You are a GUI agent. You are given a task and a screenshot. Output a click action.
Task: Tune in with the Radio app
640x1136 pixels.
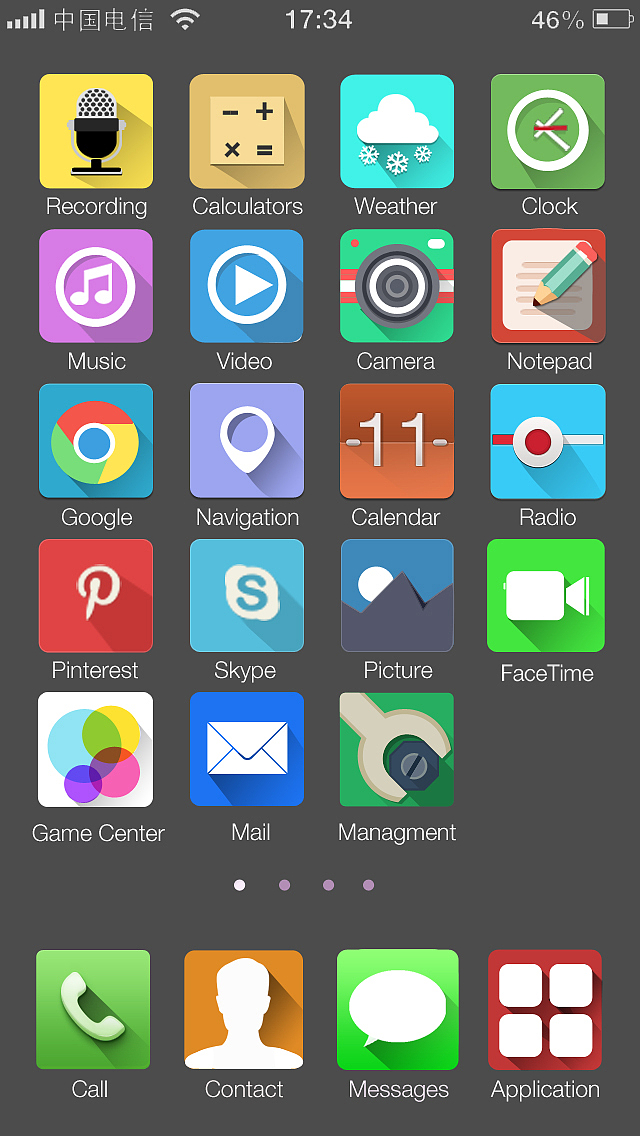(548, 441)
